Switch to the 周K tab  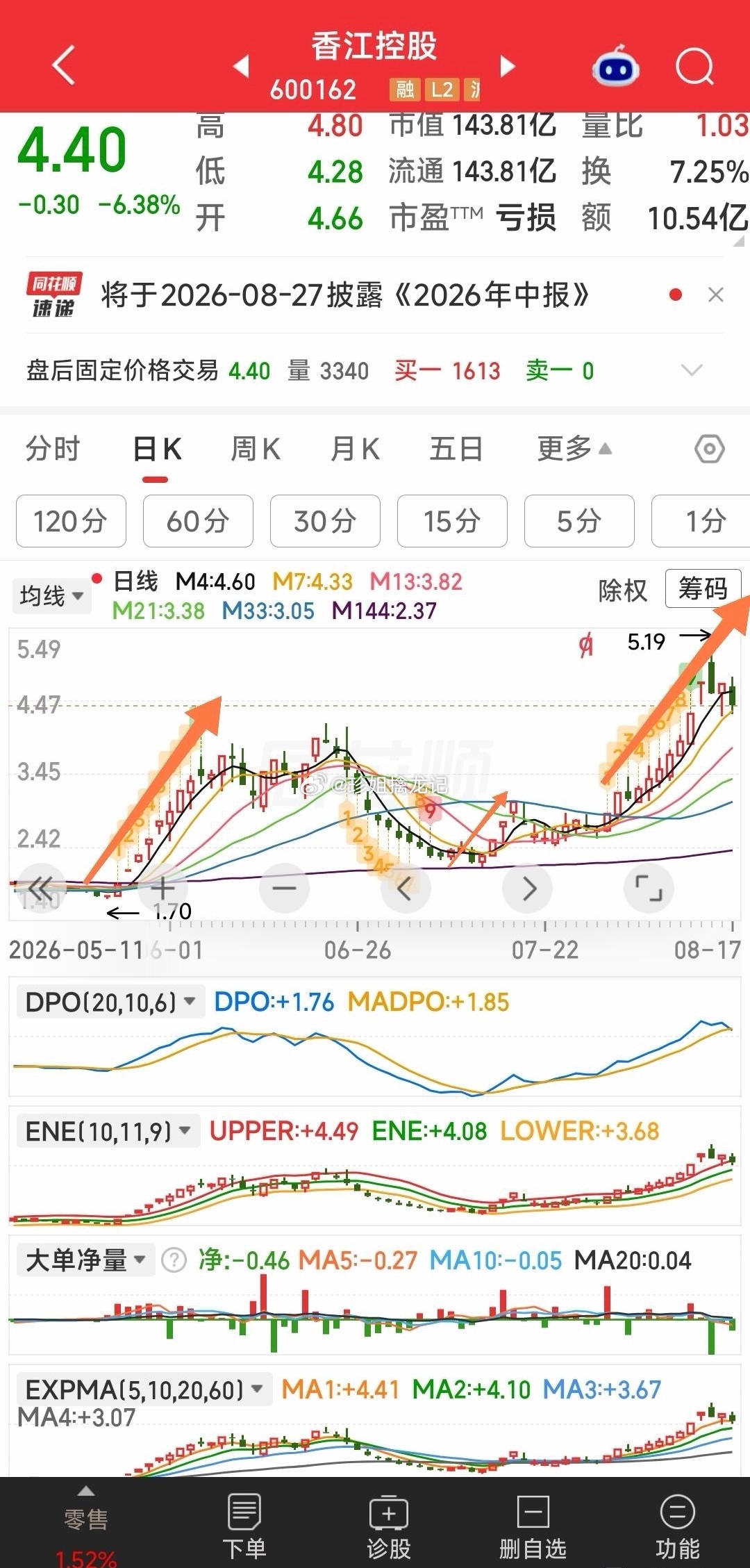click(256, 449)
